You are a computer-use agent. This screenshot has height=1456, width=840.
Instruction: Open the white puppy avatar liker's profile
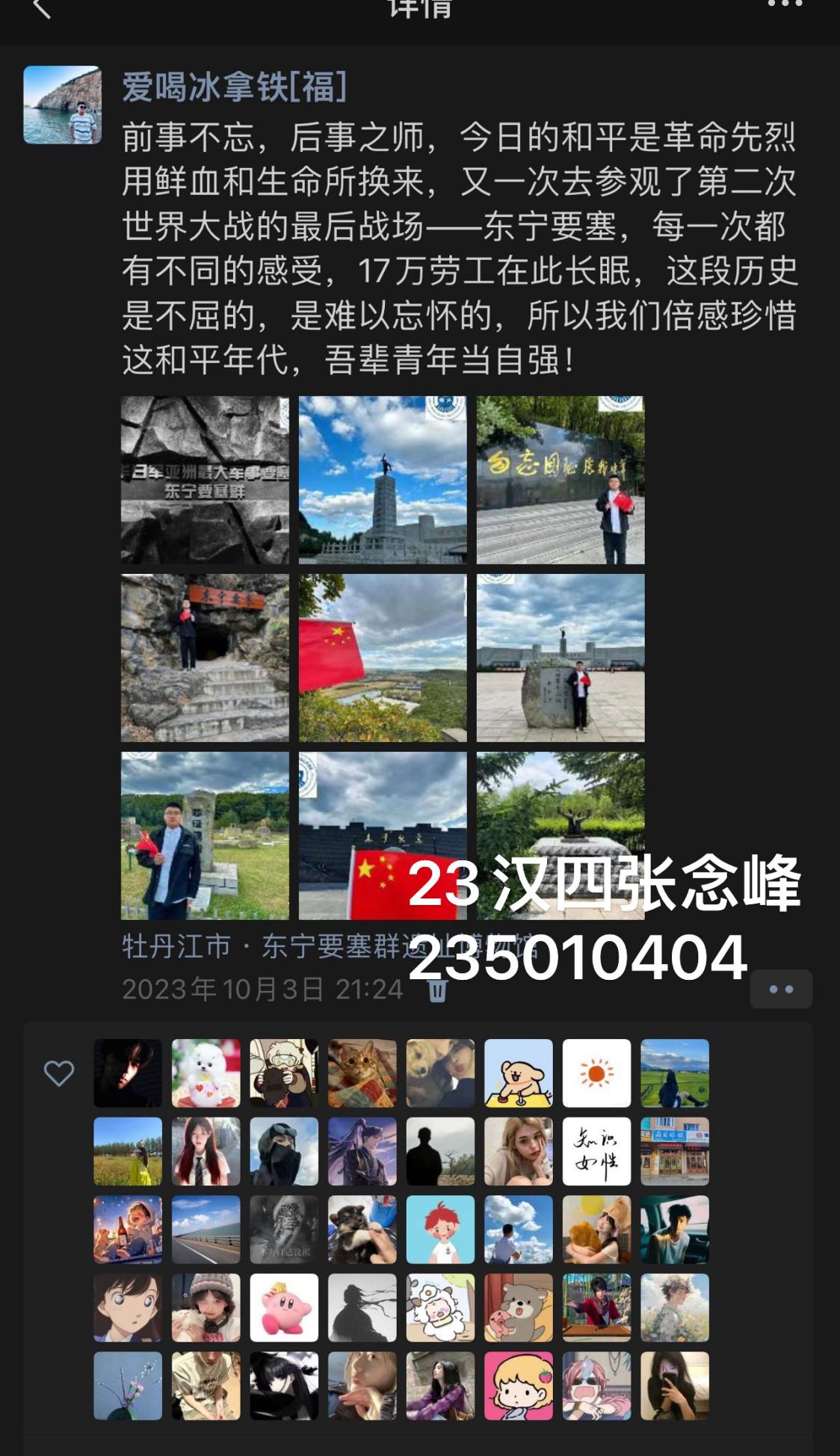(x=206, y=1073)
